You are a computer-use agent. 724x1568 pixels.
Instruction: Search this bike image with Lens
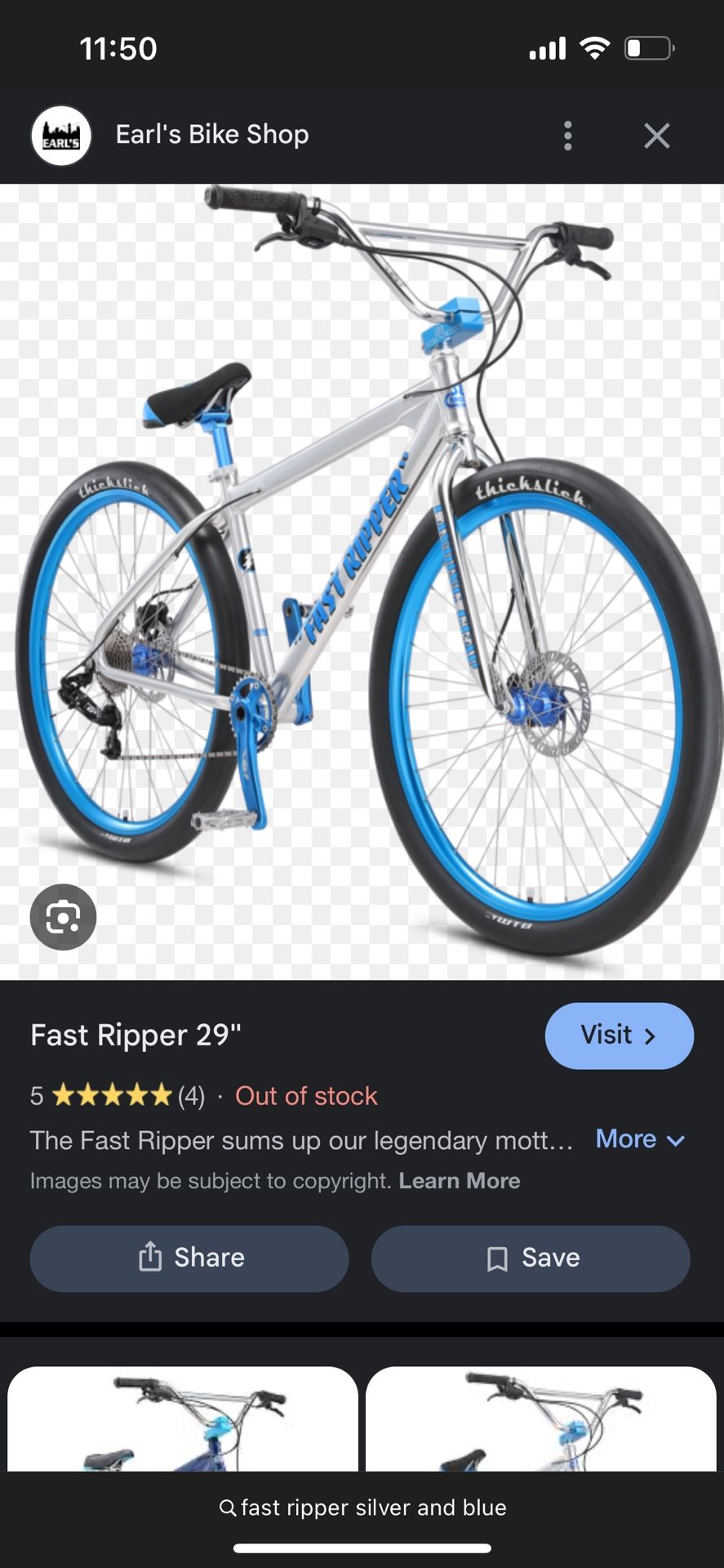(63, 917)
